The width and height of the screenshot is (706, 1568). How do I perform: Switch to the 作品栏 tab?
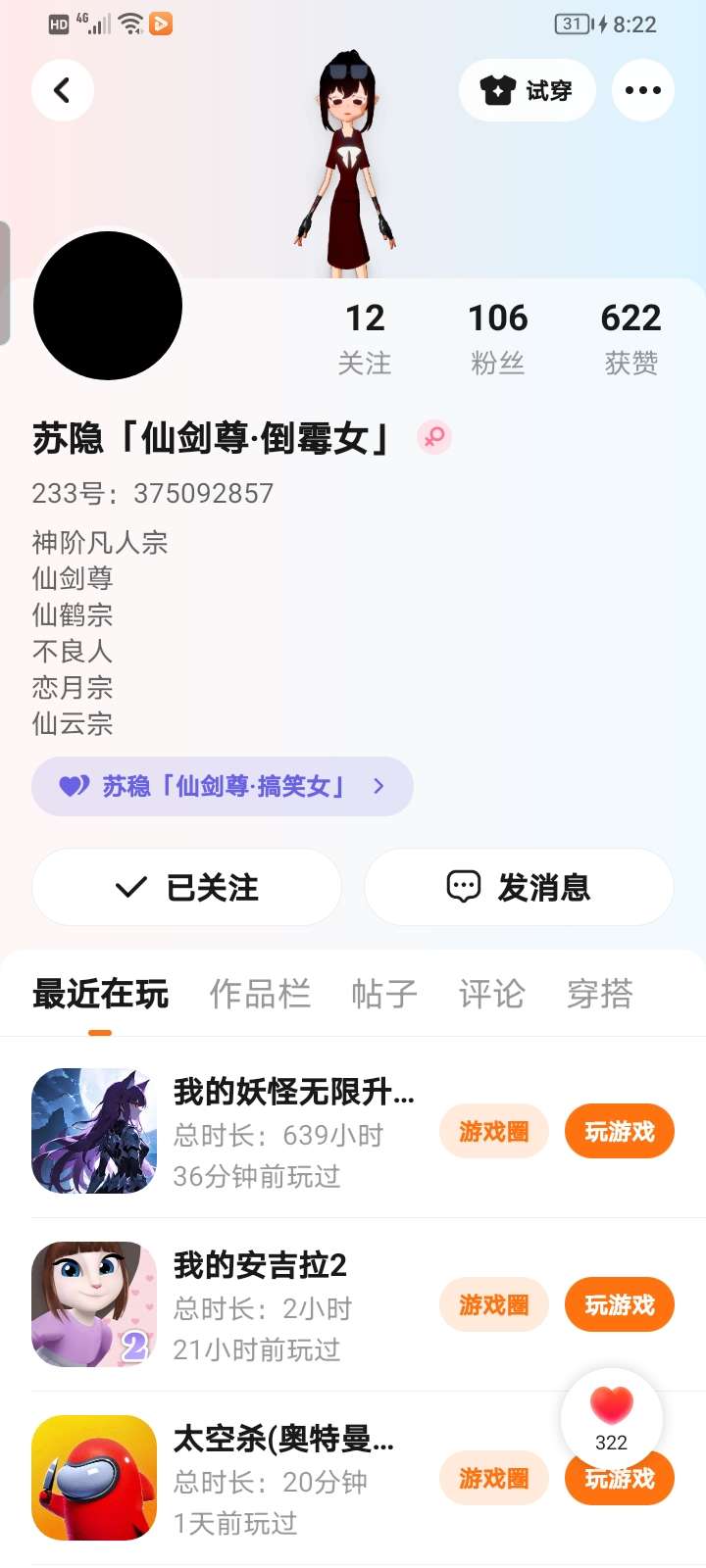click(x=260, y=994)
